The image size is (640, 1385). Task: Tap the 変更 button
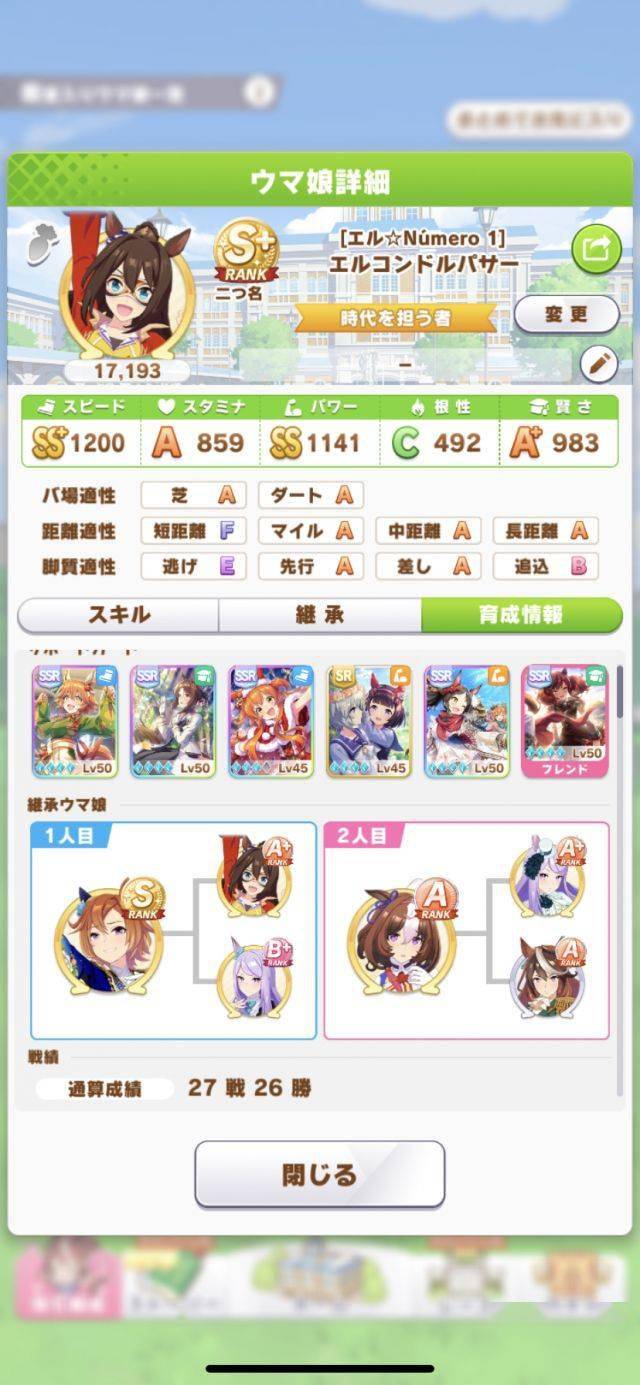click(566, 314)
